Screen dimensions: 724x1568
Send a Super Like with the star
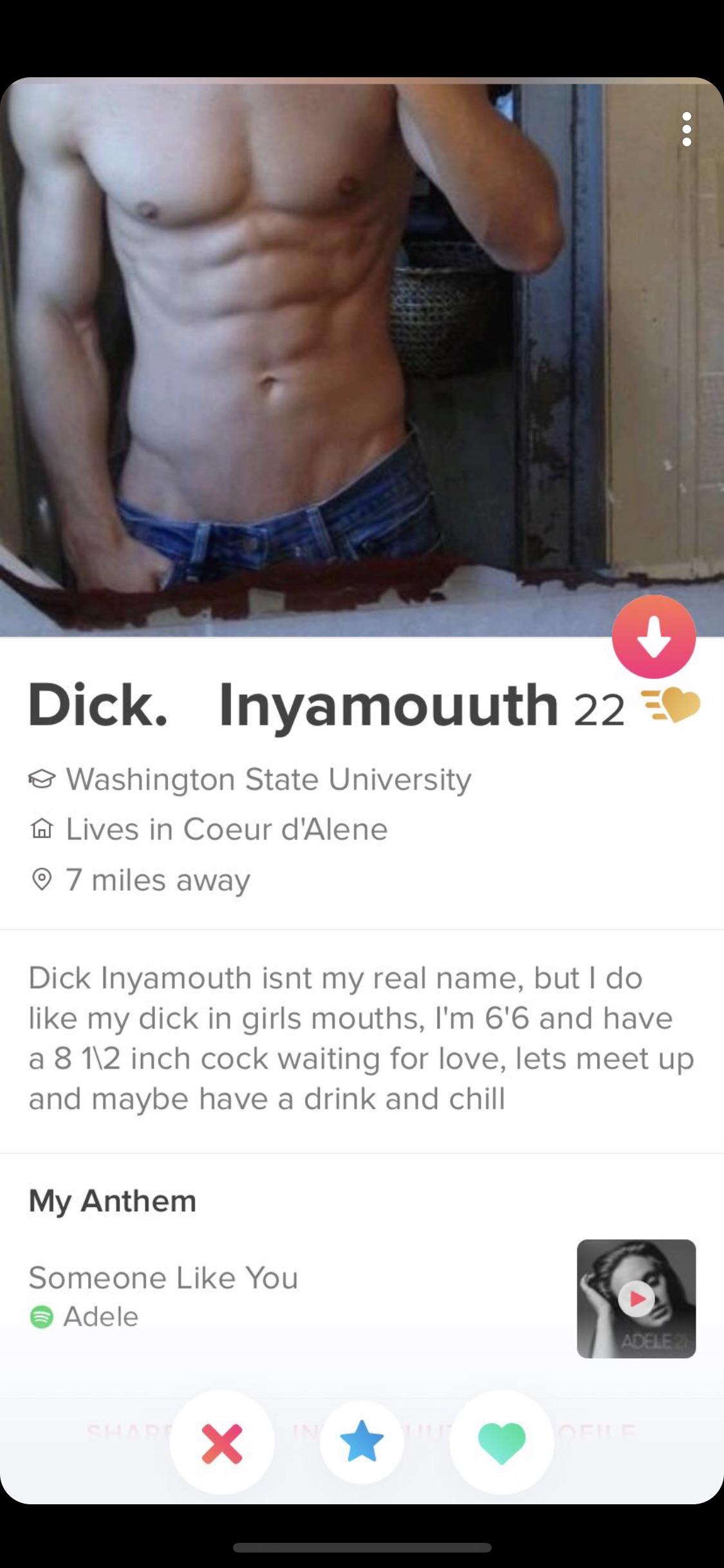tap(362, 1442)
